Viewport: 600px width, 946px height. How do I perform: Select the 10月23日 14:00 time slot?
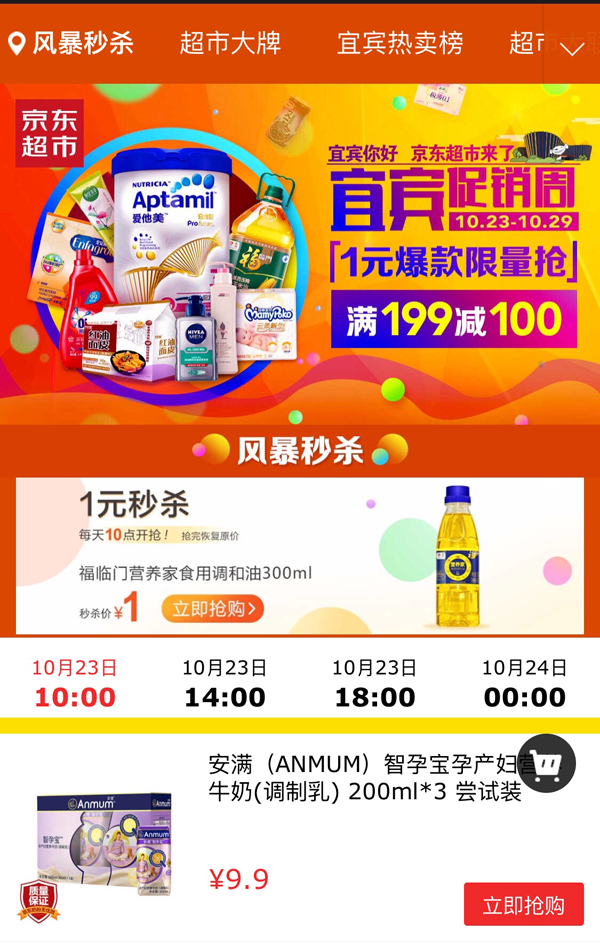225,683
